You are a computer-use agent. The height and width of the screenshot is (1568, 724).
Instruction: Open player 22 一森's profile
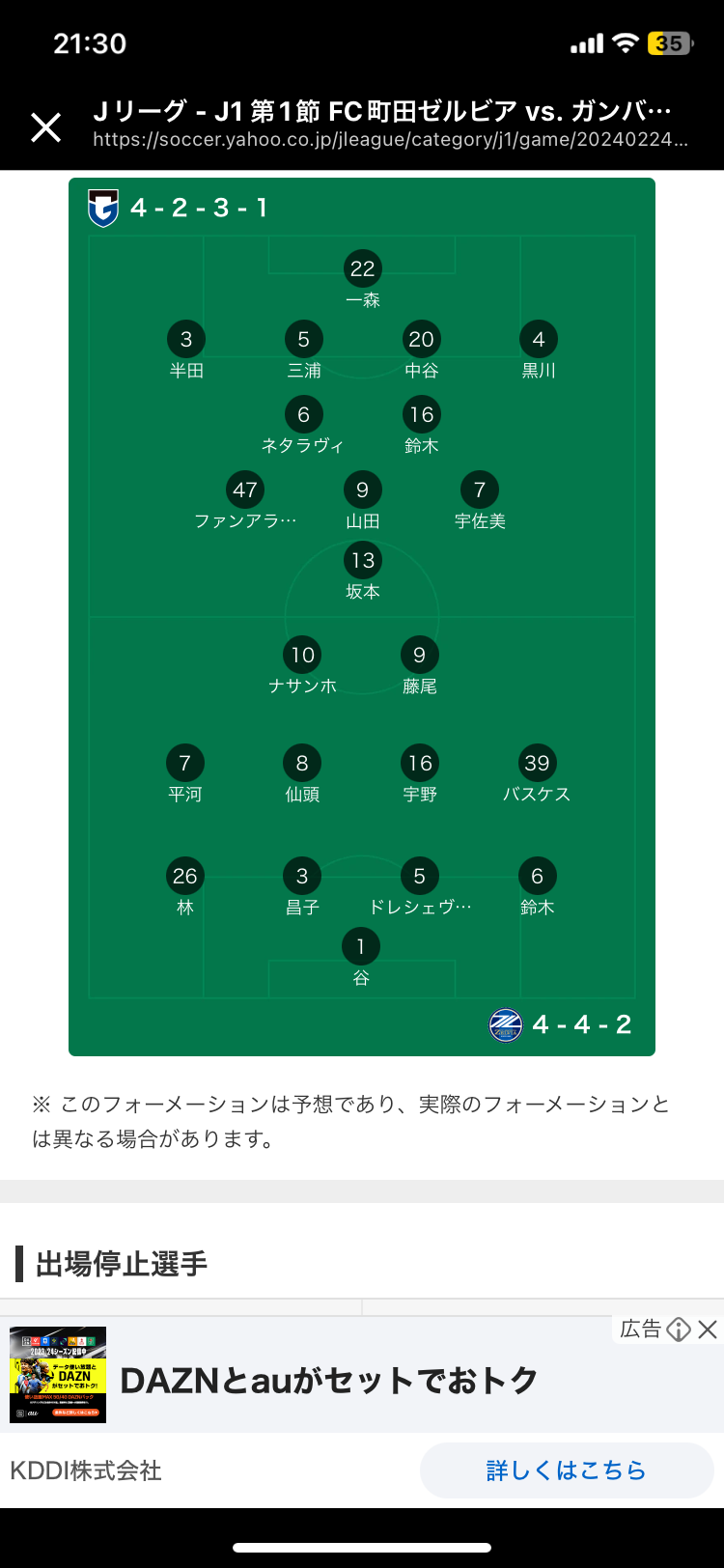(x=363, y=280)
